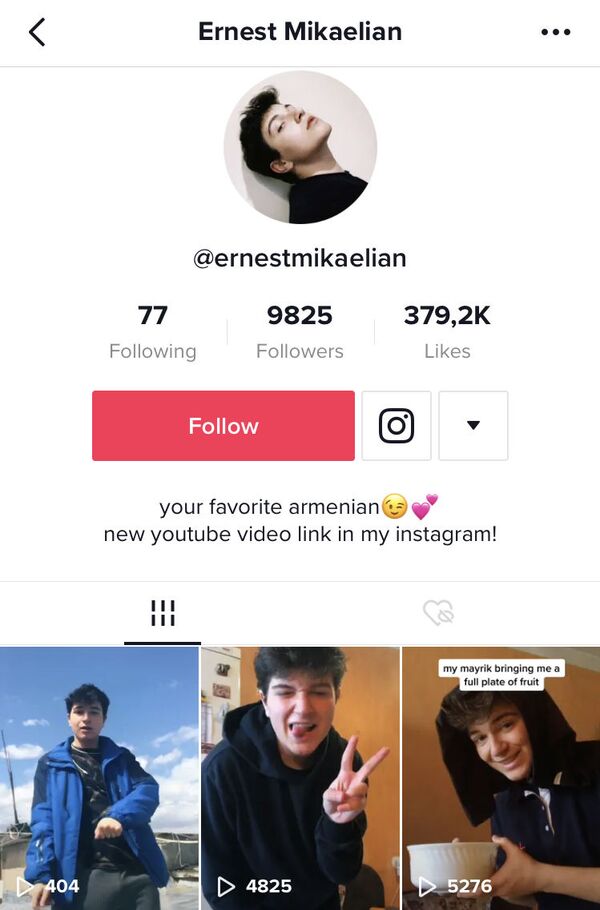Screen dimensions: 600x910
Task: Open the linked Instagram profile
Action: (396, 426)
